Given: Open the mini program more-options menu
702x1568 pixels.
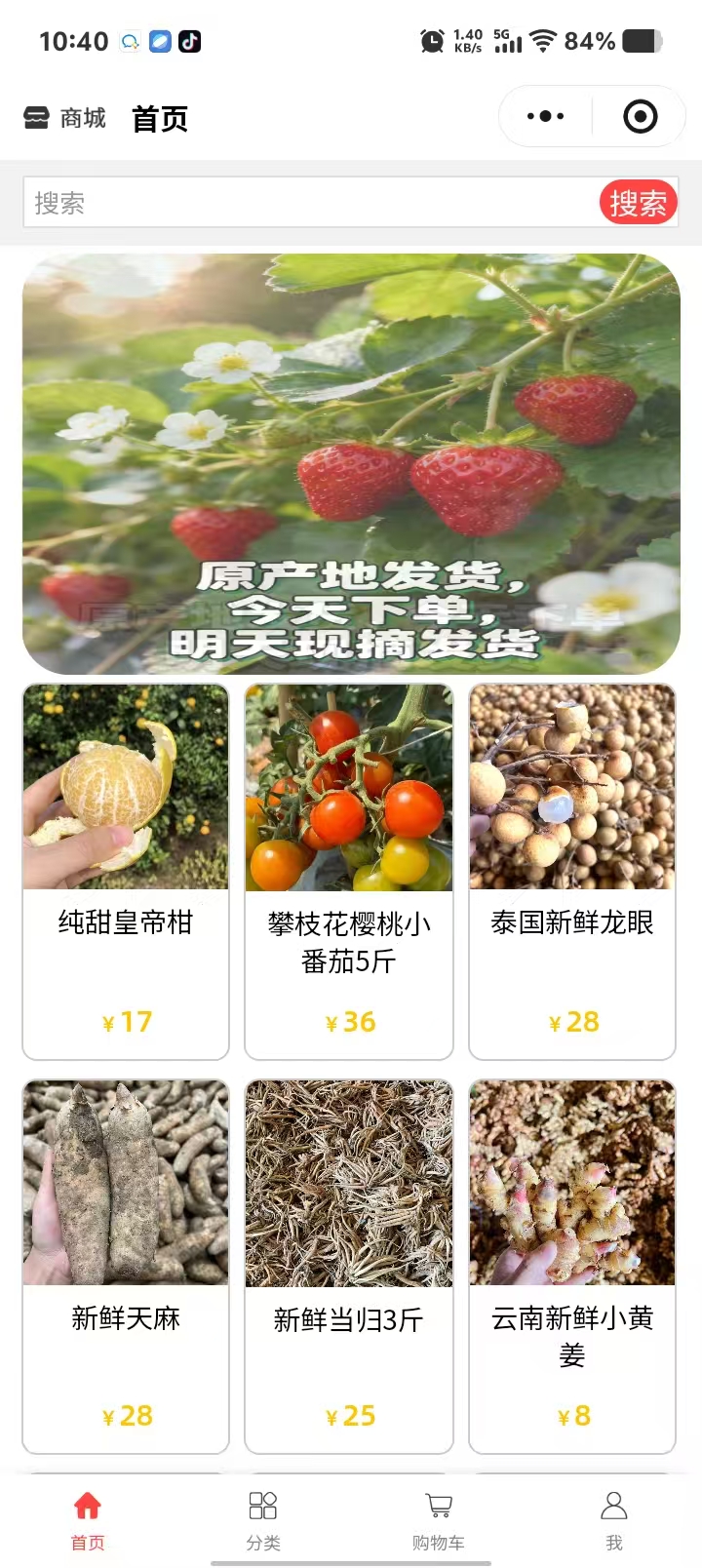Looking at the screenshot, I should 545,117.
